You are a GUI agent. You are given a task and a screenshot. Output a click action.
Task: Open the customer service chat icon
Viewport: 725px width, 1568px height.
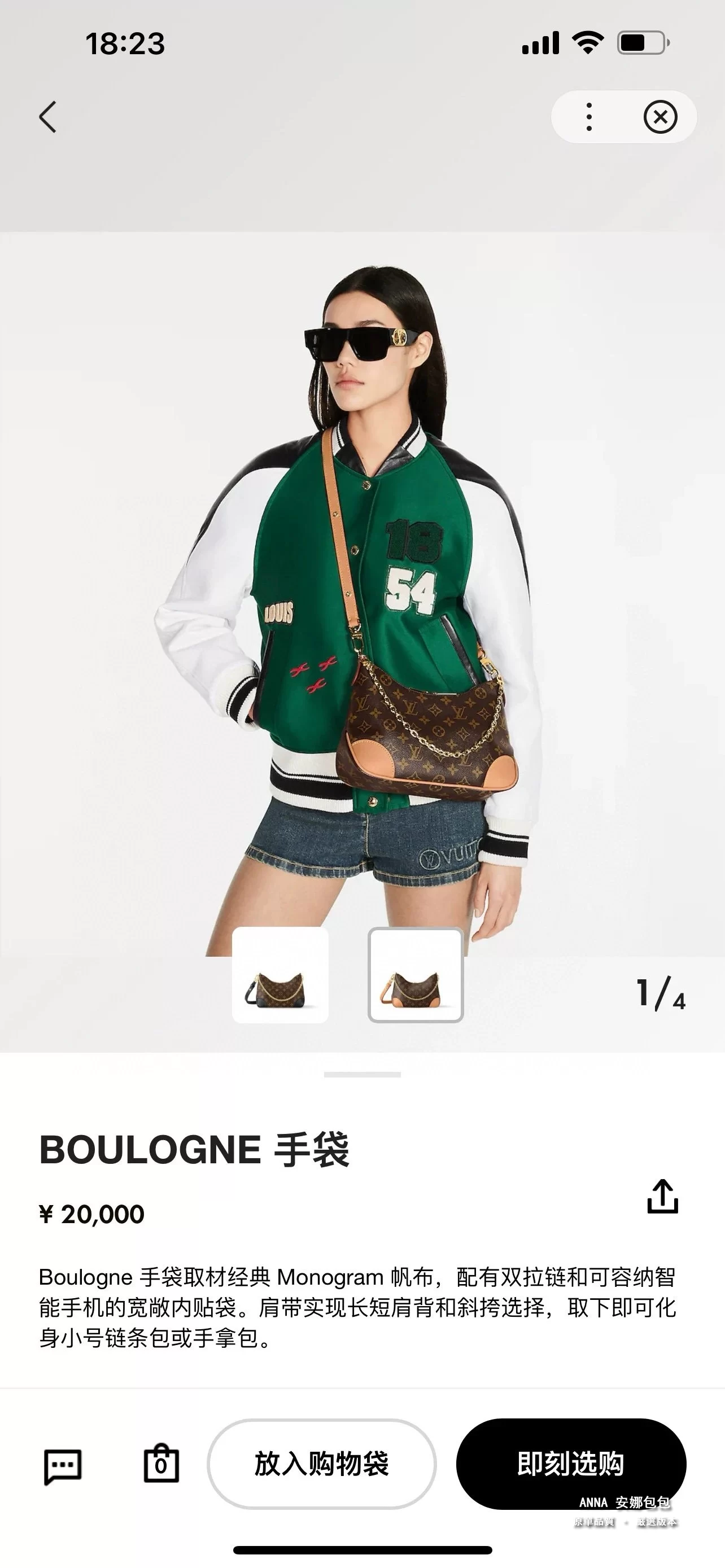(x=62, y=1465)
